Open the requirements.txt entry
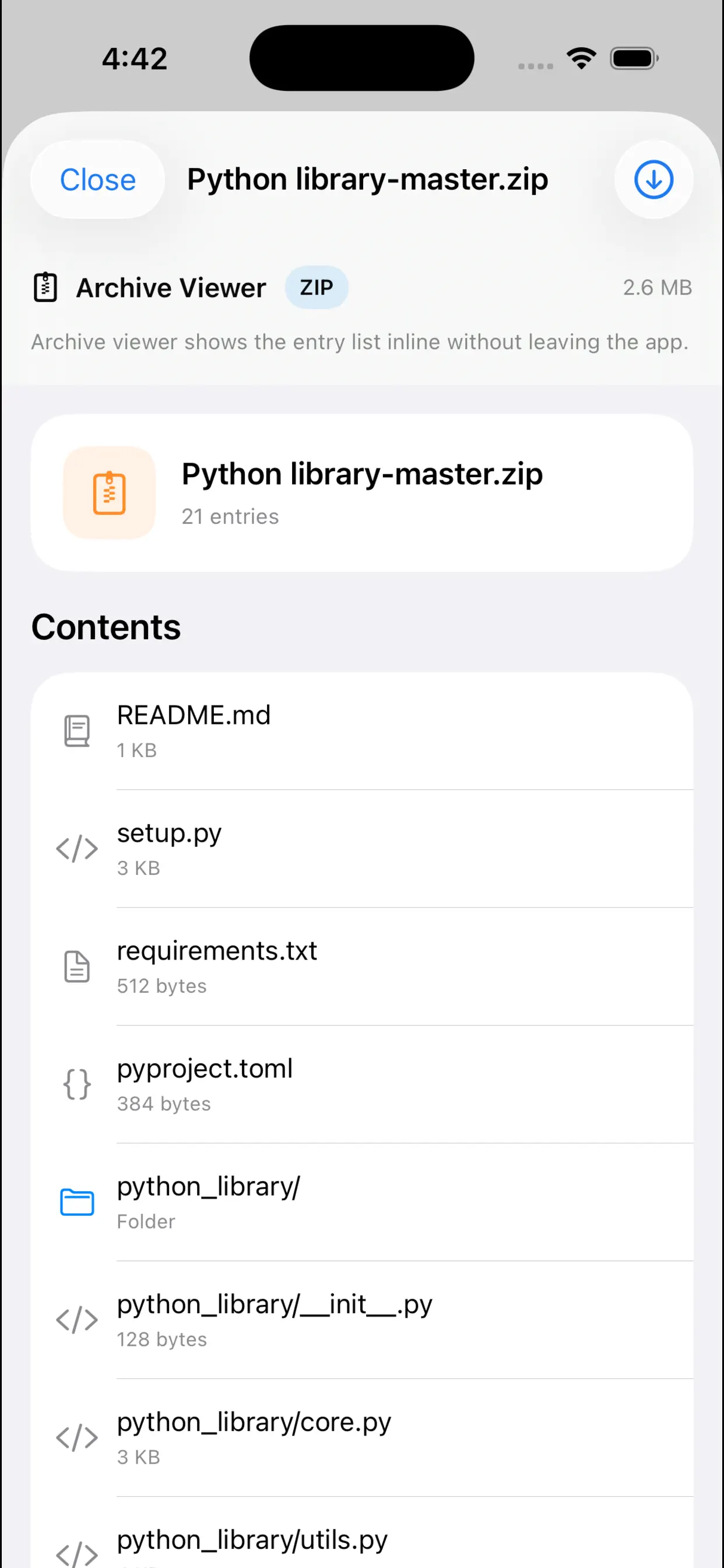 tap(361, 967)
